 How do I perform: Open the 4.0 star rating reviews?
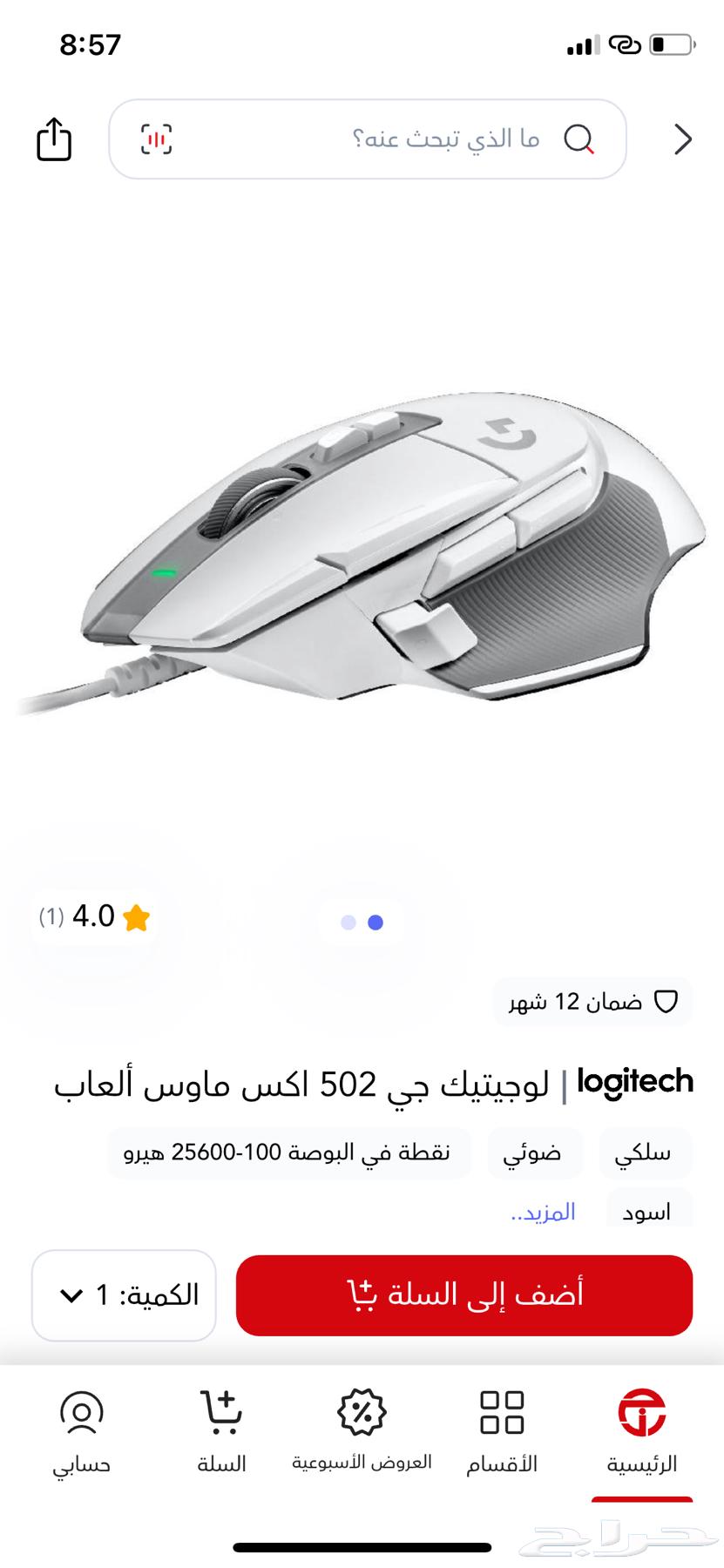tap(94, 917)
